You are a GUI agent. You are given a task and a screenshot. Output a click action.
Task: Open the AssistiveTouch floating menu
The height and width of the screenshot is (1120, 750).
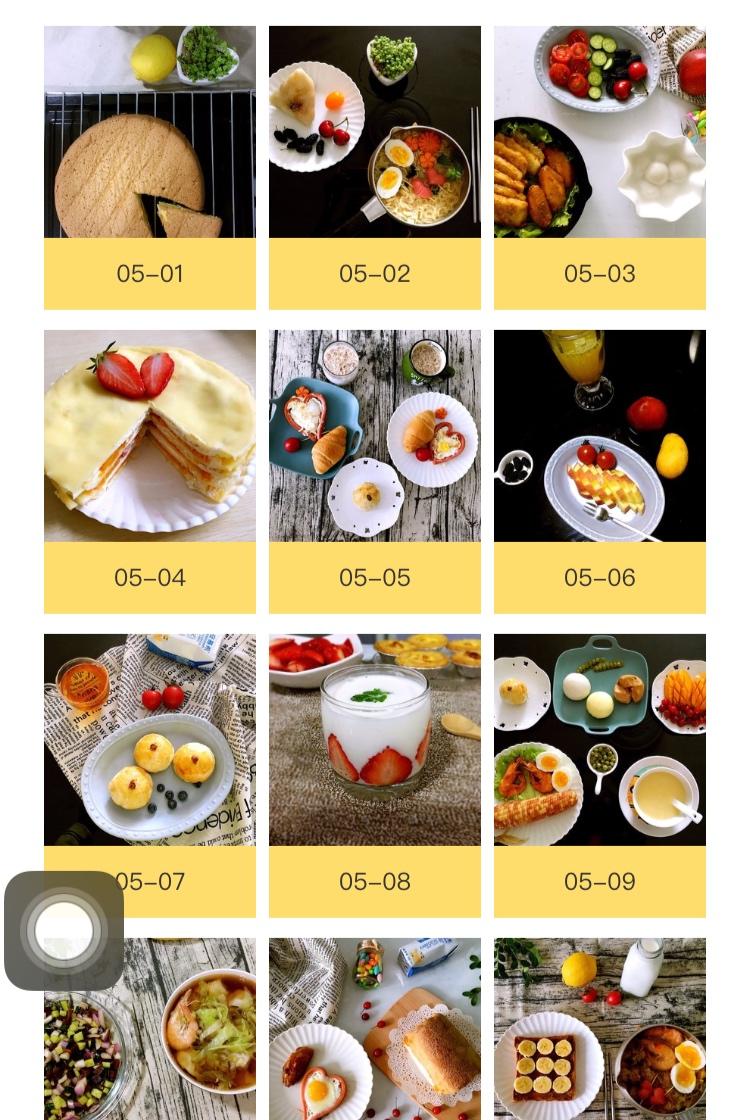pos(64,930)
